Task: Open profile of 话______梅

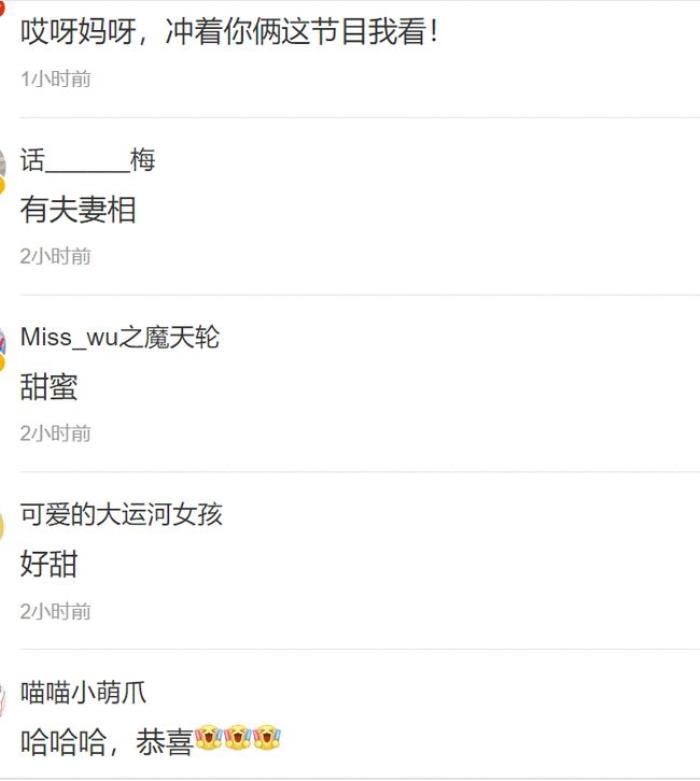Action: 88,160
